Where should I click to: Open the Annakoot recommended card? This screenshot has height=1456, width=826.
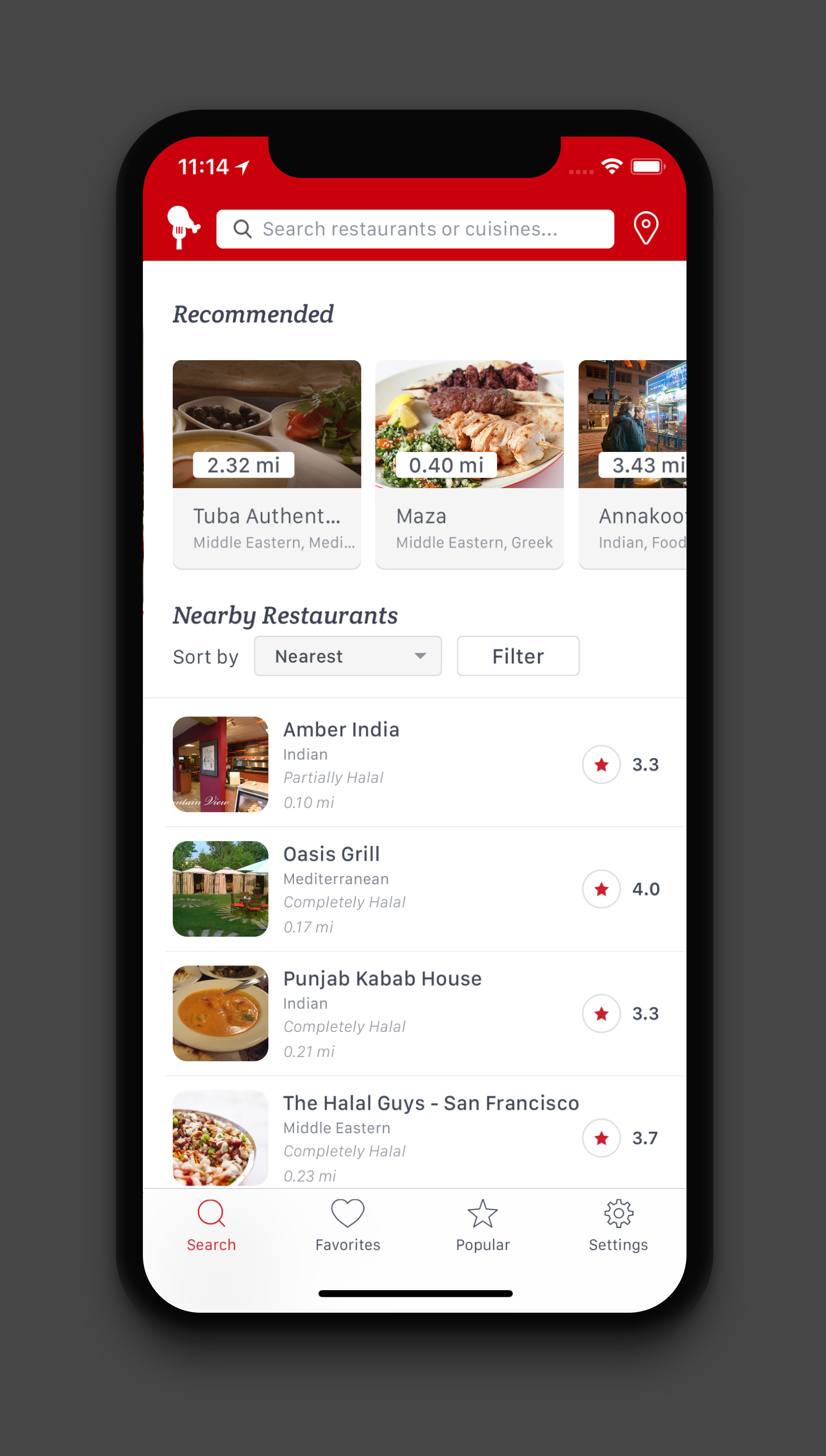coord(632,463)
